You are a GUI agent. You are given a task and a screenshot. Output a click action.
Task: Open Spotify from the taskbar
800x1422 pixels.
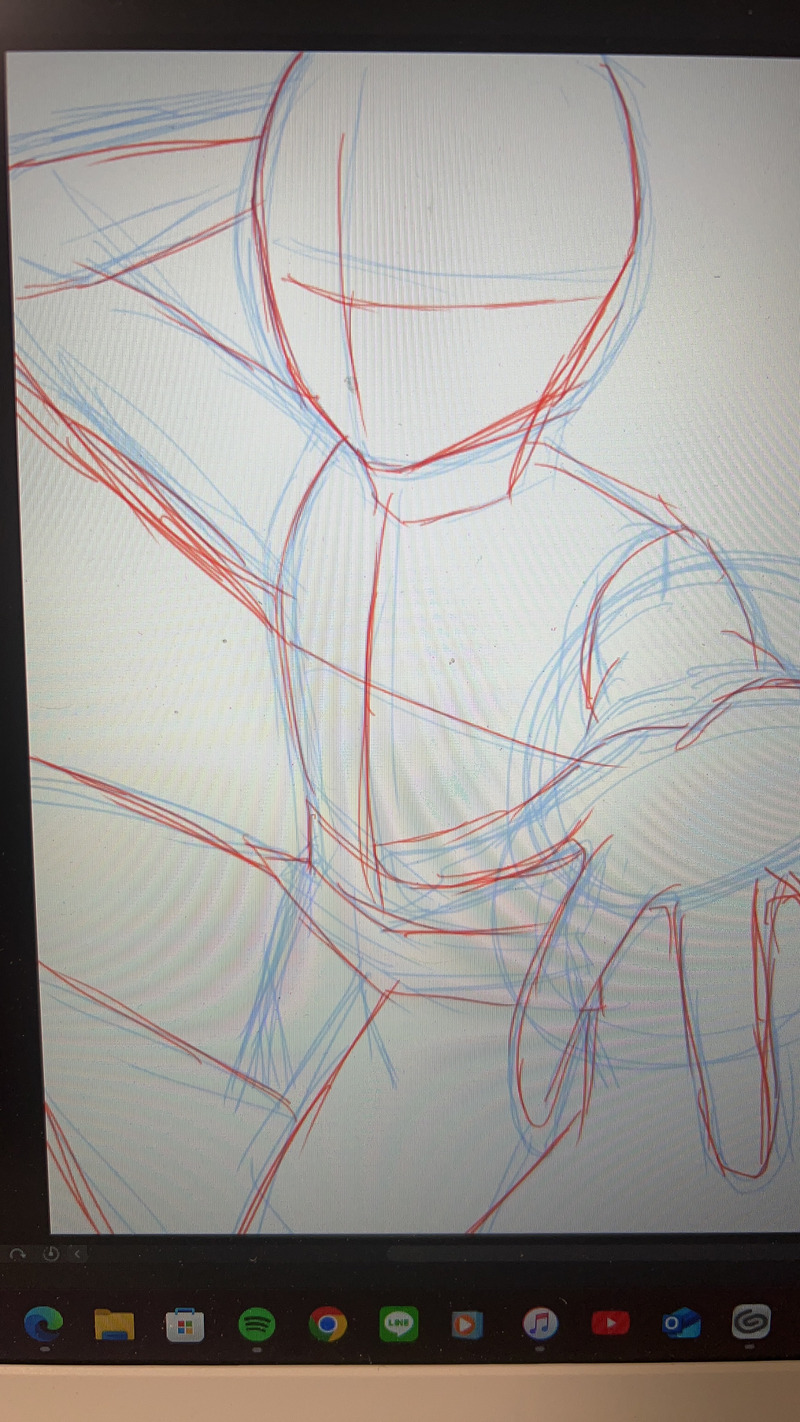click(x=257, y=1325)
